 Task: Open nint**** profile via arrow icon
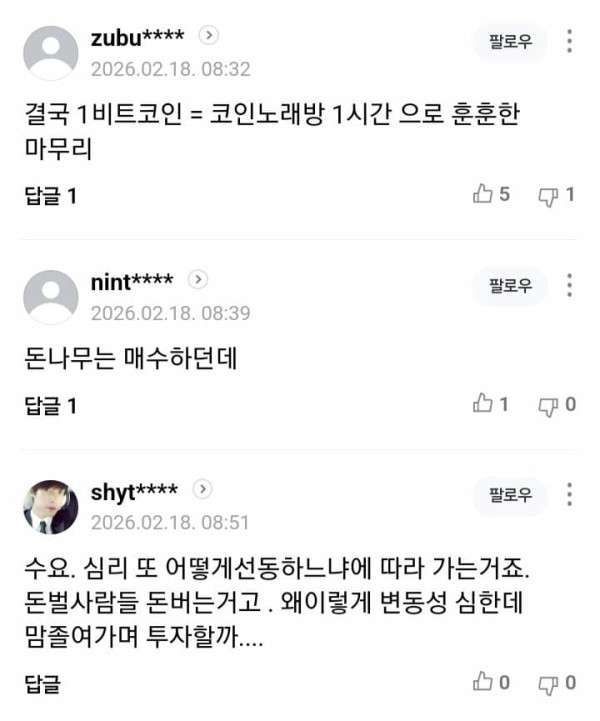tap(198, 279)
